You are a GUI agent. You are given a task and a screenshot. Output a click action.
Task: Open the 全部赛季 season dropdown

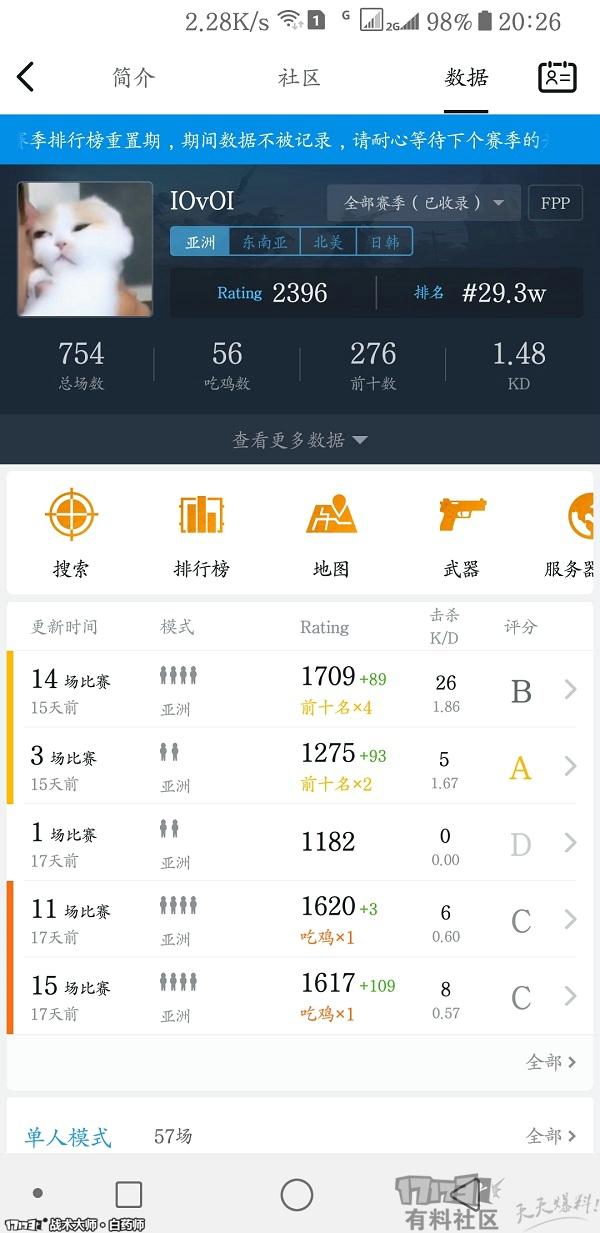[x=424, y=203]
